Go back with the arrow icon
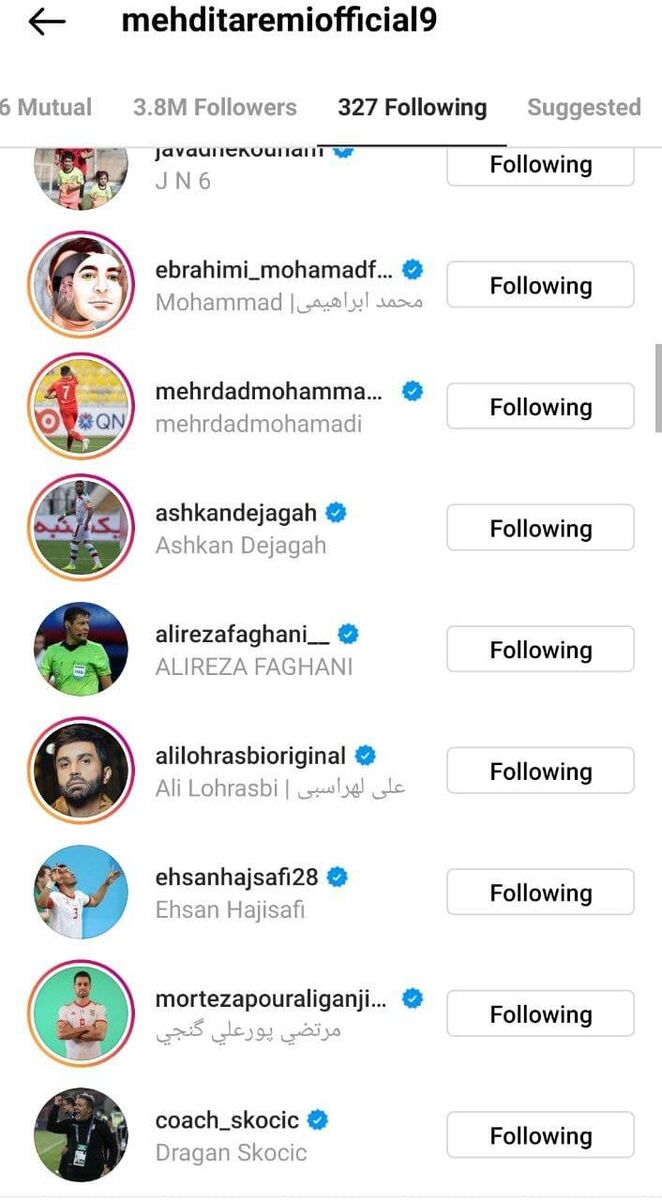 point(47,23)
